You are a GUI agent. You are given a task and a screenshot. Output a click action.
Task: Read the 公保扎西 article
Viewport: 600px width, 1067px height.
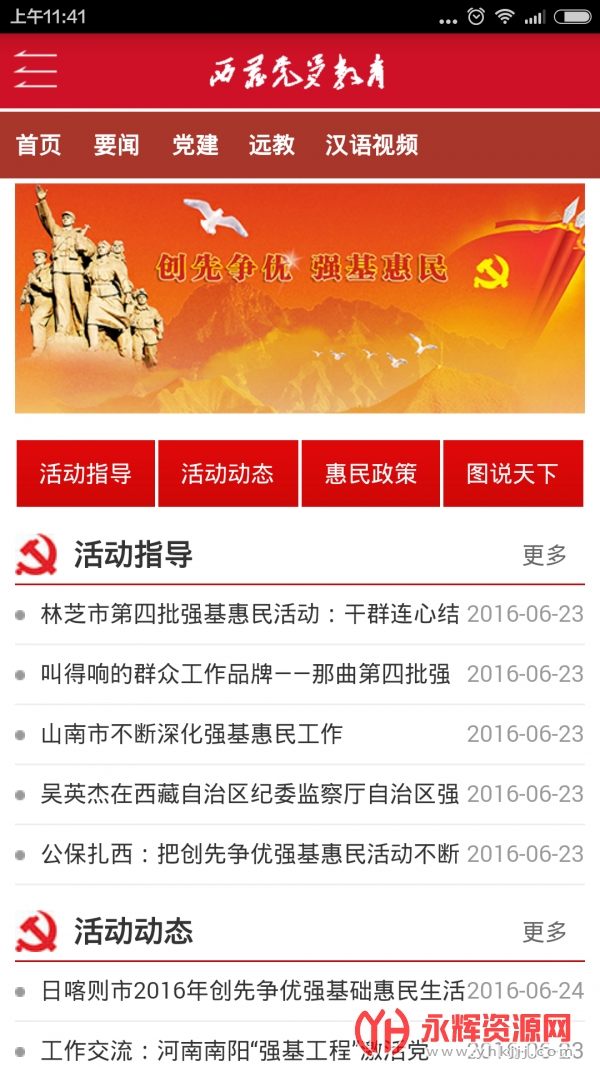click(x=250, y=854)
